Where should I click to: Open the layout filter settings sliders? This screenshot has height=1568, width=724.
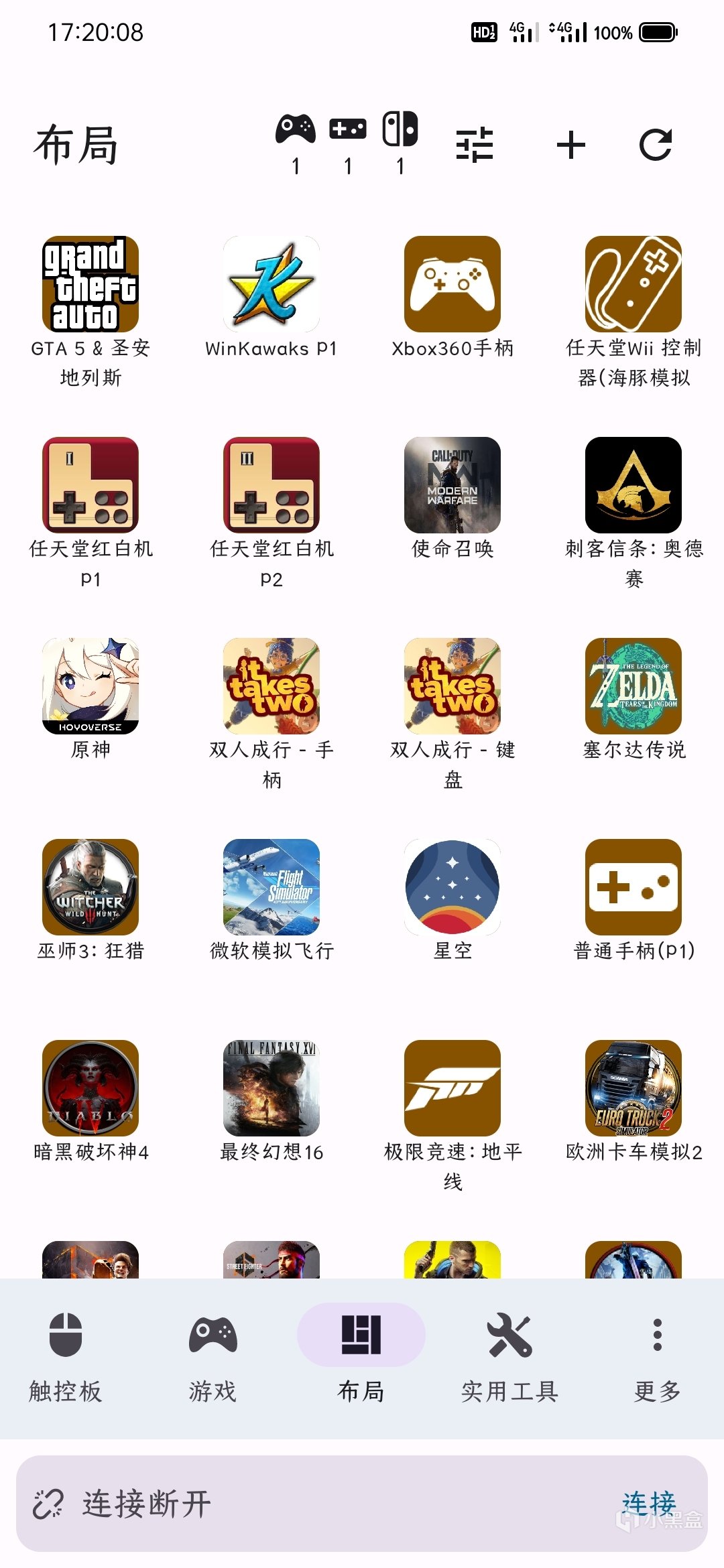click(475, 145)
